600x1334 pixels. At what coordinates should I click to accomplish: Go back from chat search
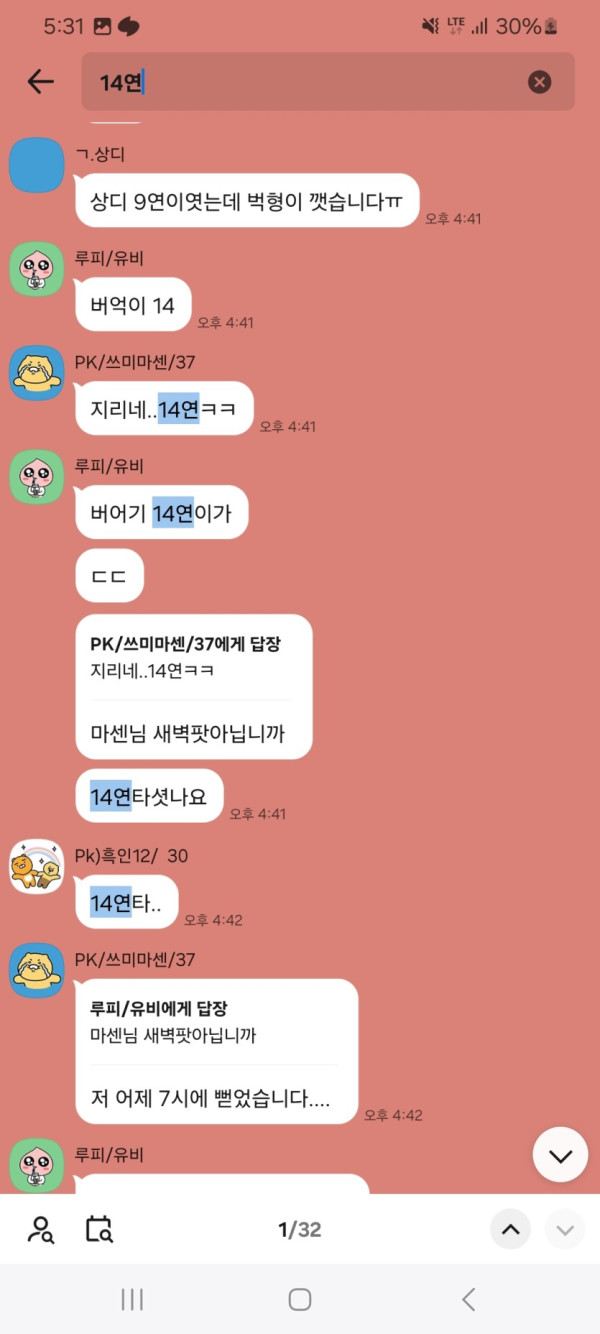coord(40,82)
